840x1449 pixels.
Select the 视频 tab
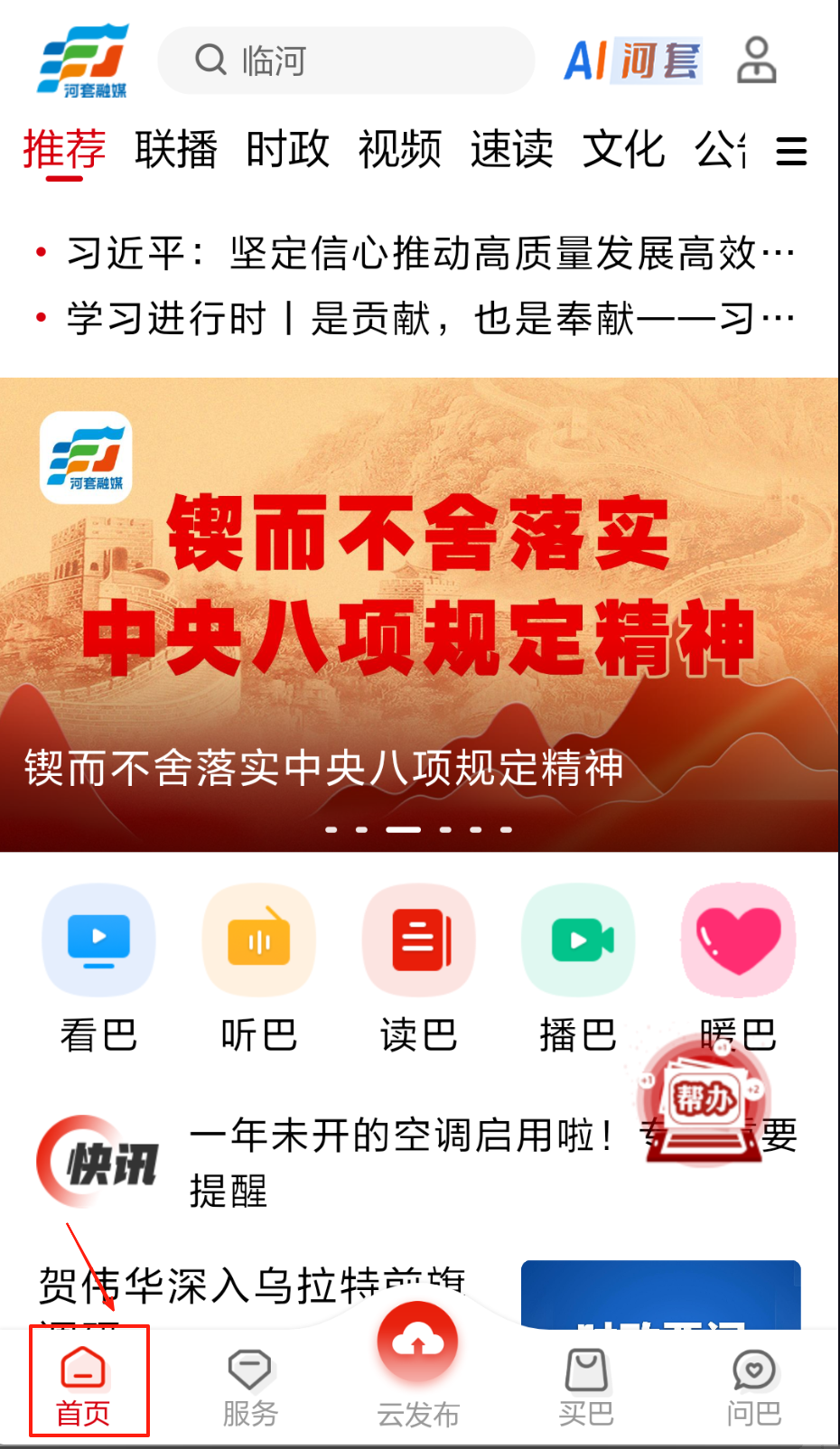[399, 149]
